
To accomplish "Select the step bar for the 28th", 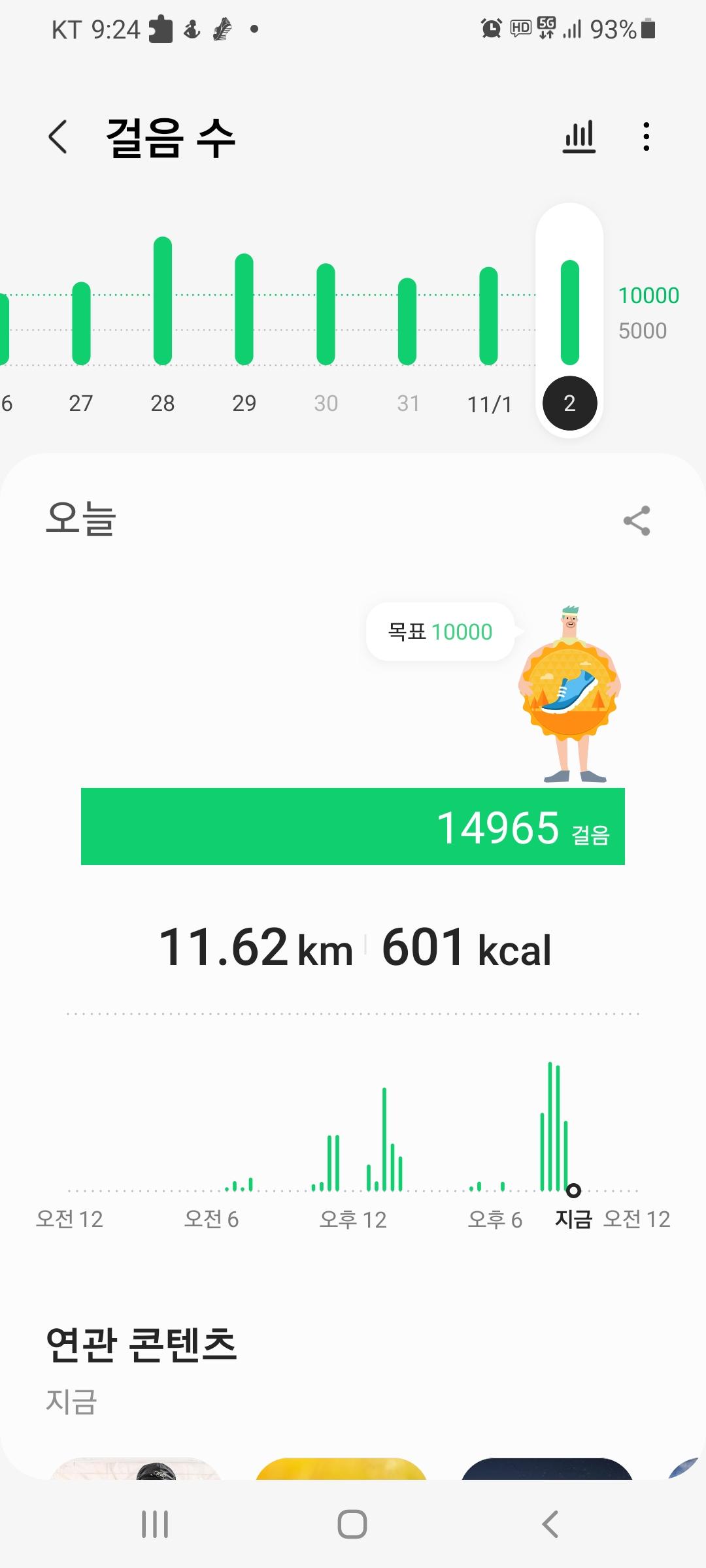I will point(163,301).
